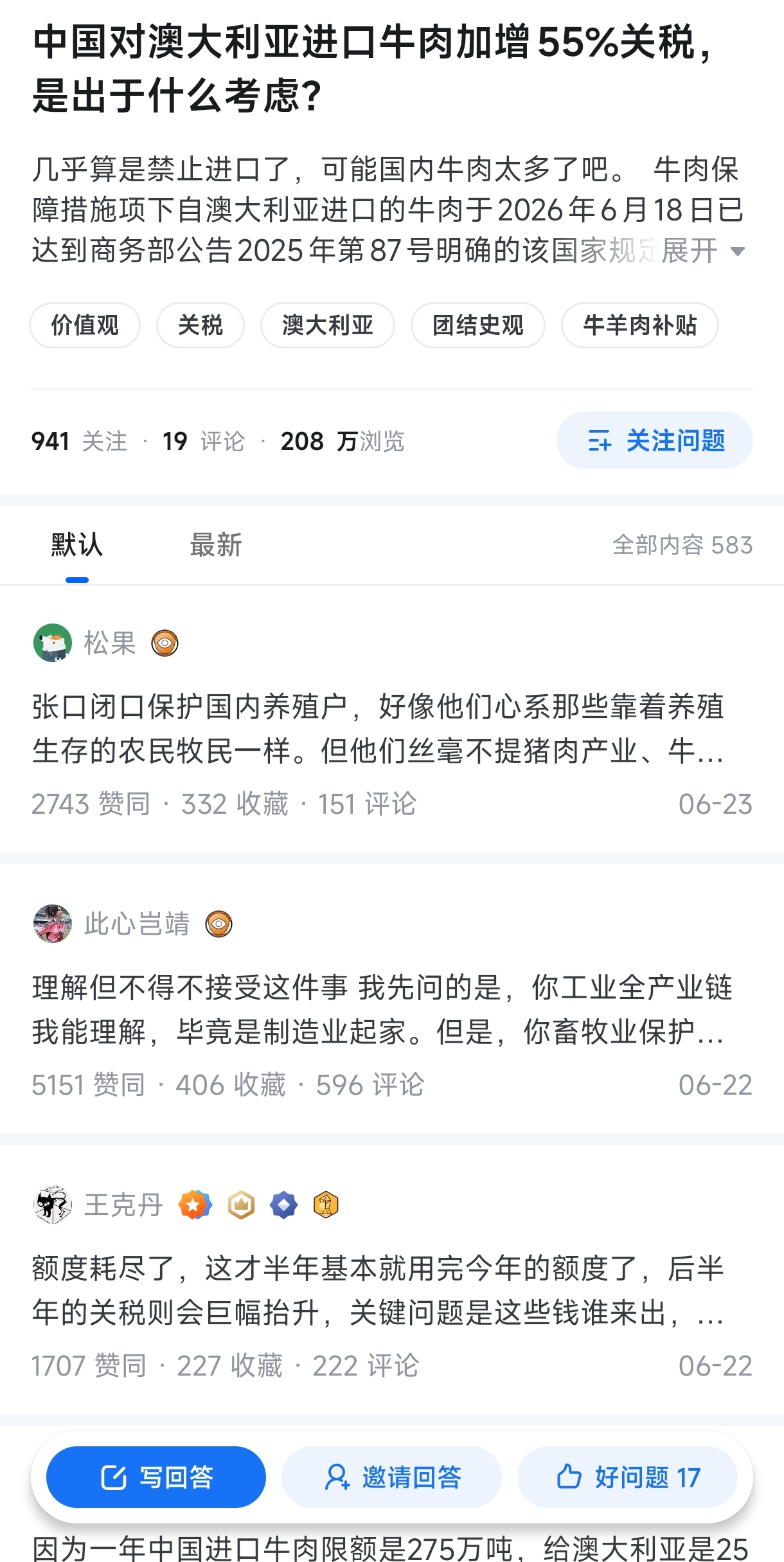Tap 邀请回答 to invite answers
The height and width of the screenshot is (1562, 784).
(391, 1477)
